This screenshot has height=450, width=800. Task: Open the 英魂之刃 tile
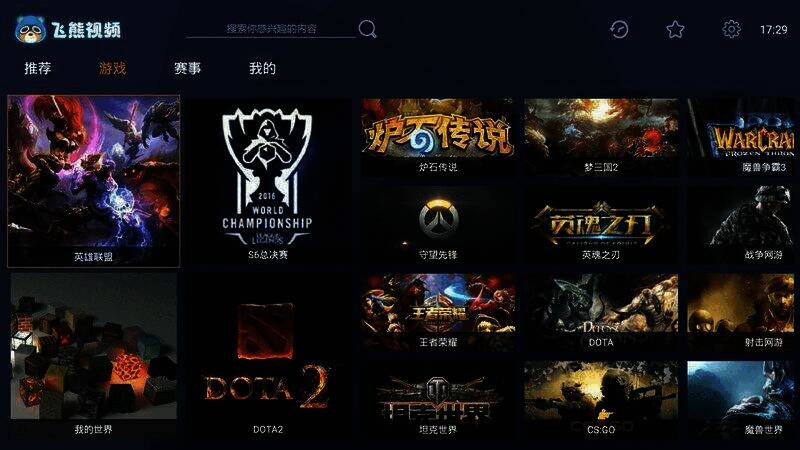pyautogui.click(x=600, y=222)
